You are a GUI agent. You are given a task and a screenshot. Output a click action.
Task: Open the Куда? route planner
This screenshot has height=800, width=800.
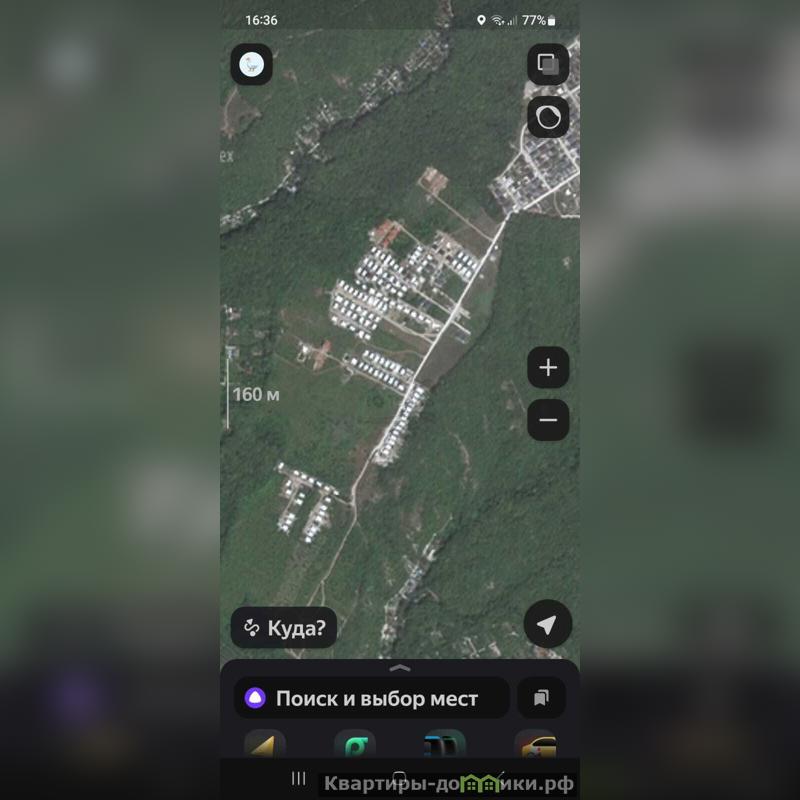(284, 628)
